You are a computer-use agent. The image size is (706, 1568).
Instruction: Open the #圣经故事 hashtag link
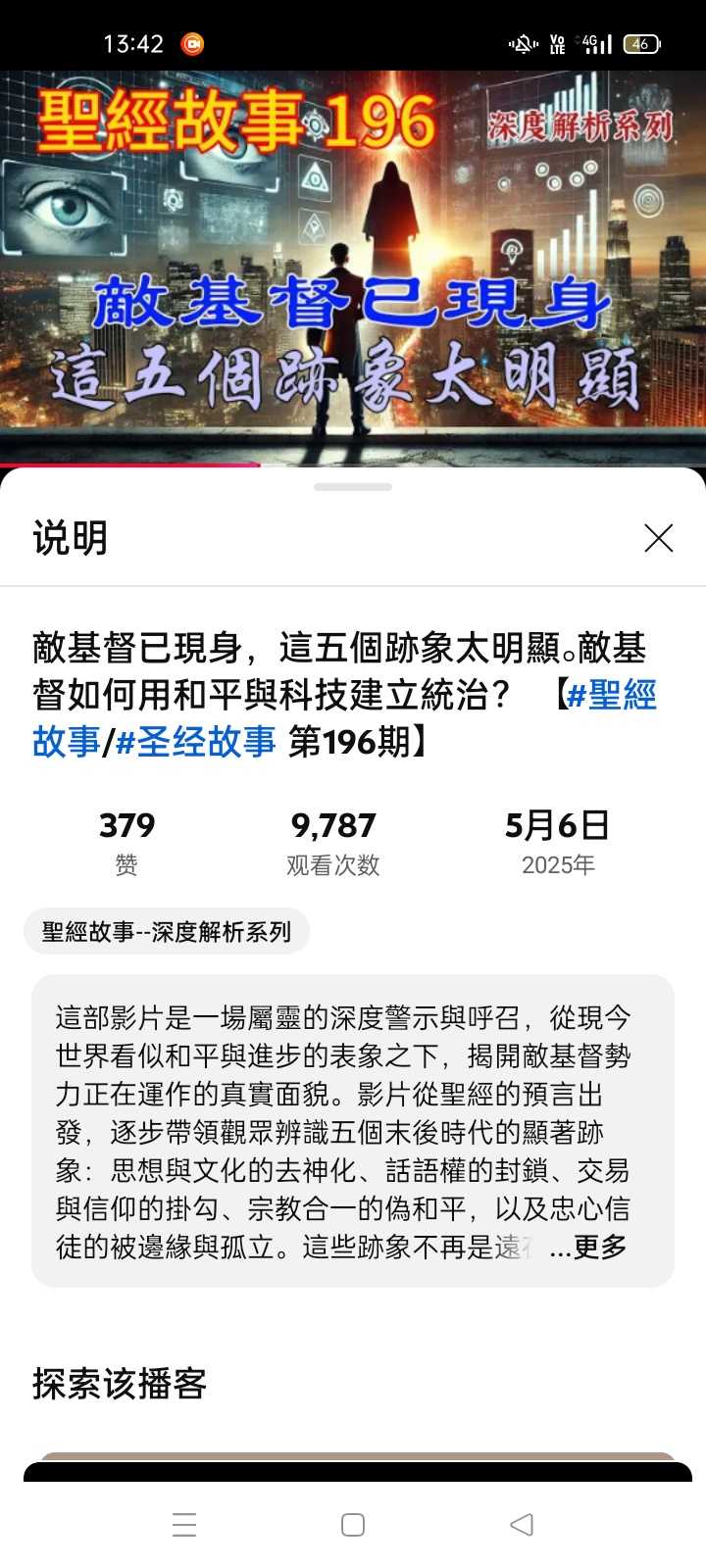[x=196, y=742]
